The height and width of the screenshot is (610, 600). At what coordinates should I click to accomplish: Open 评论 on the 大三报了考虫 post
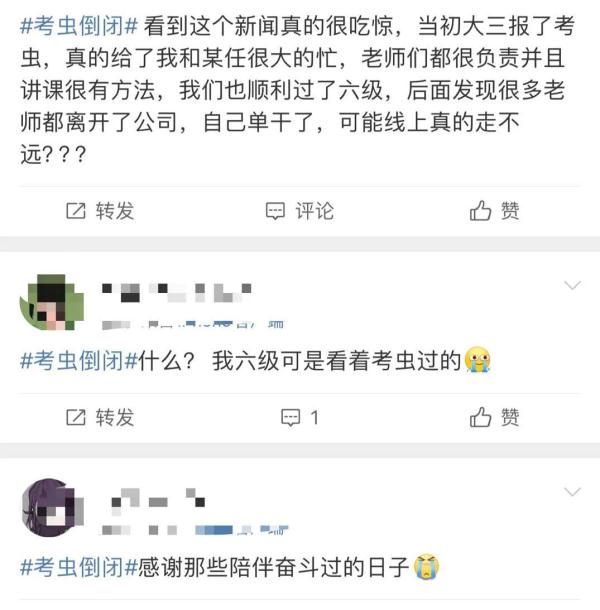pyautogui.click(x=300, y=211)
